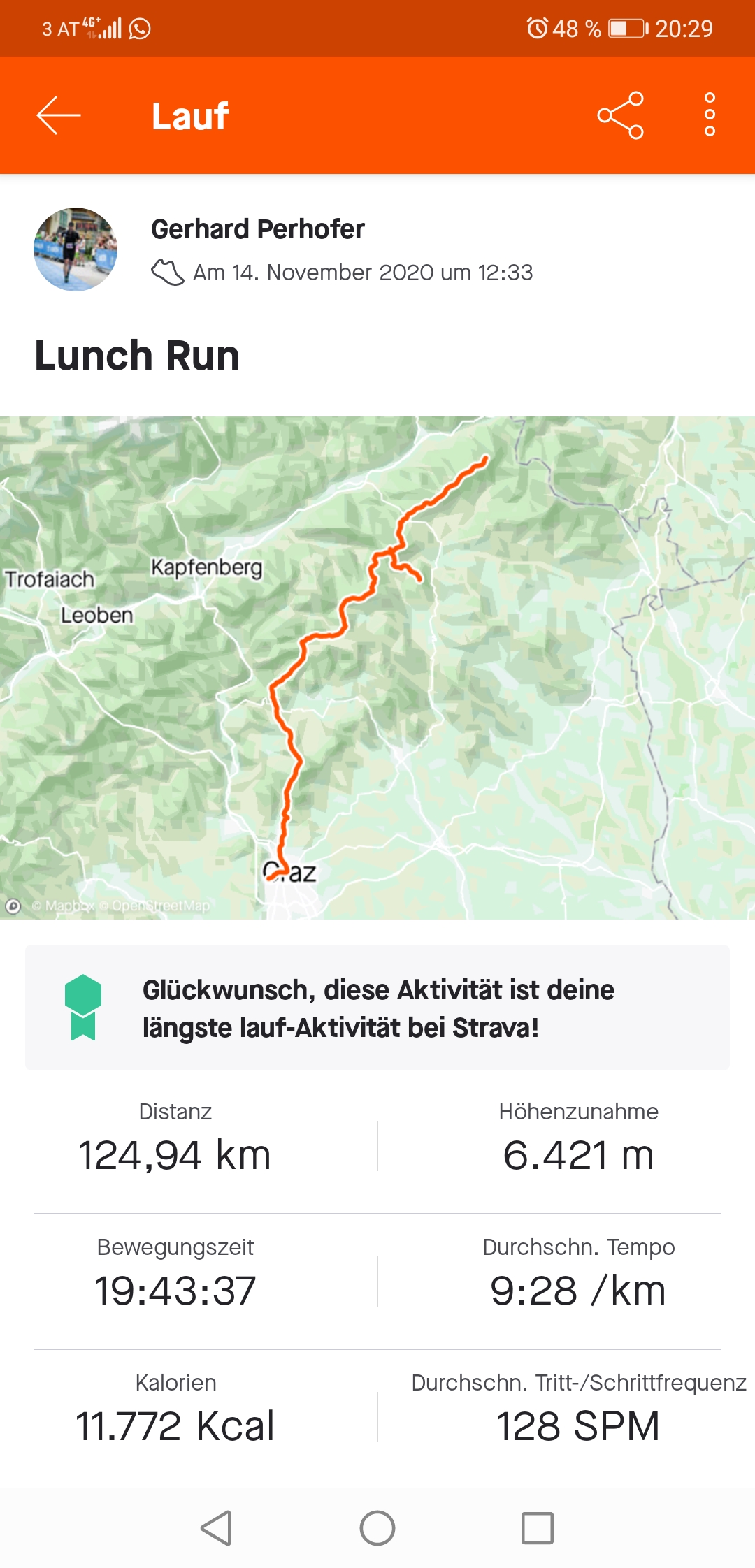Viewport: 755px width, 1568px height.
Task: Tap the system back button
Action: 216,1528
